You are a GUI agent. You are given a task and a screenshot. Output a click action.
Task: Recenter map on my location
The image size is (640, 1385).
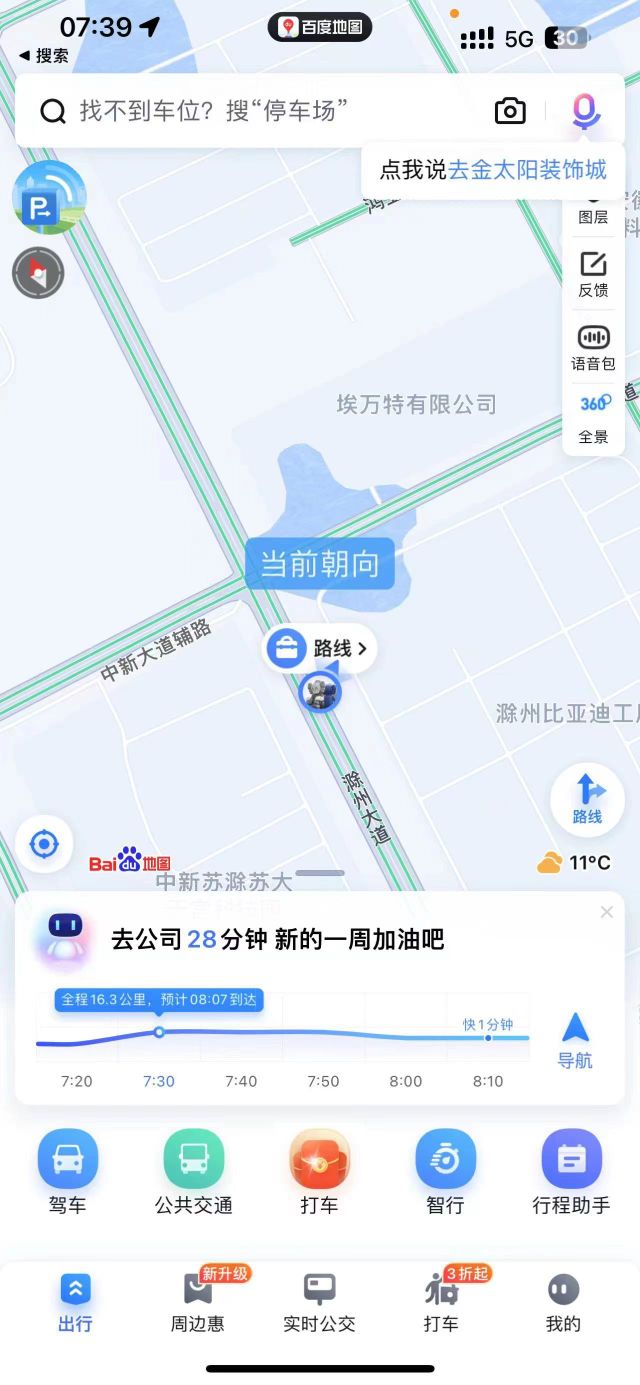click(44, 845)
